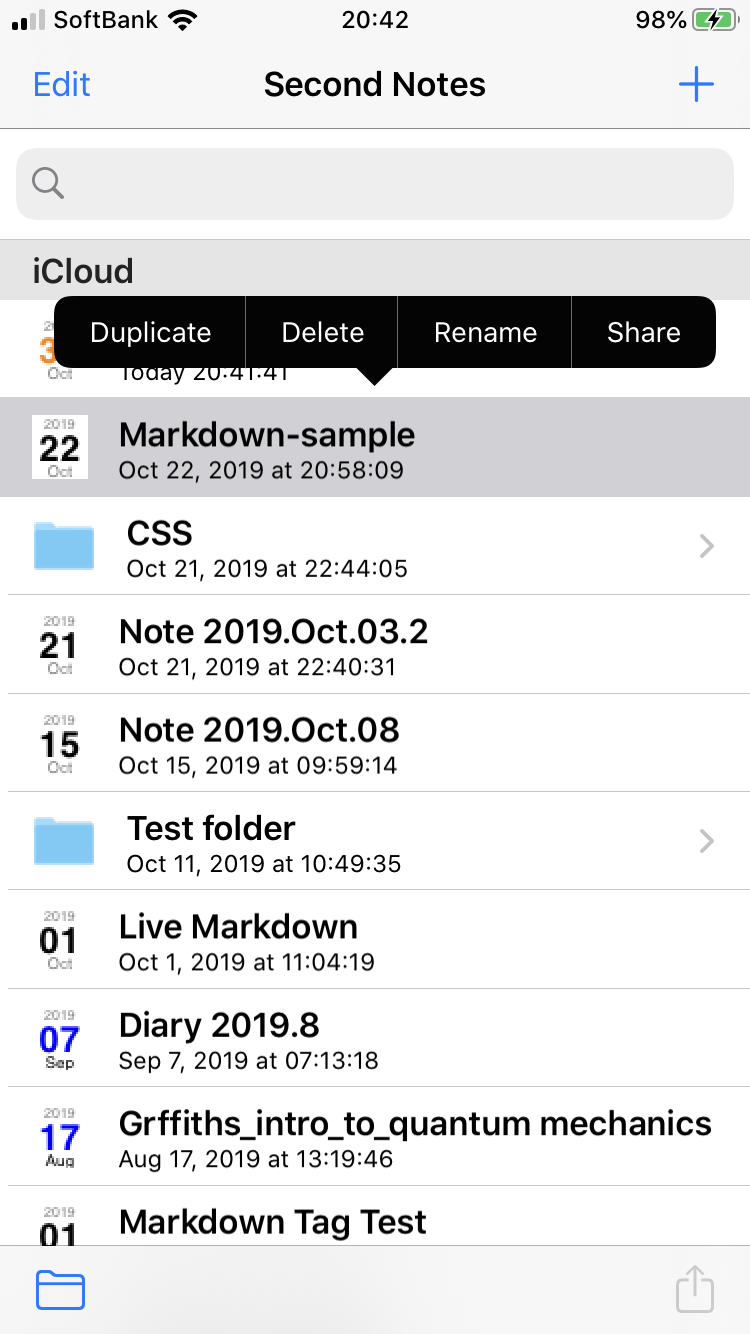Open the Test folder
The width and height of the screenshot is (750, 1334).
(x=375, y=841)
